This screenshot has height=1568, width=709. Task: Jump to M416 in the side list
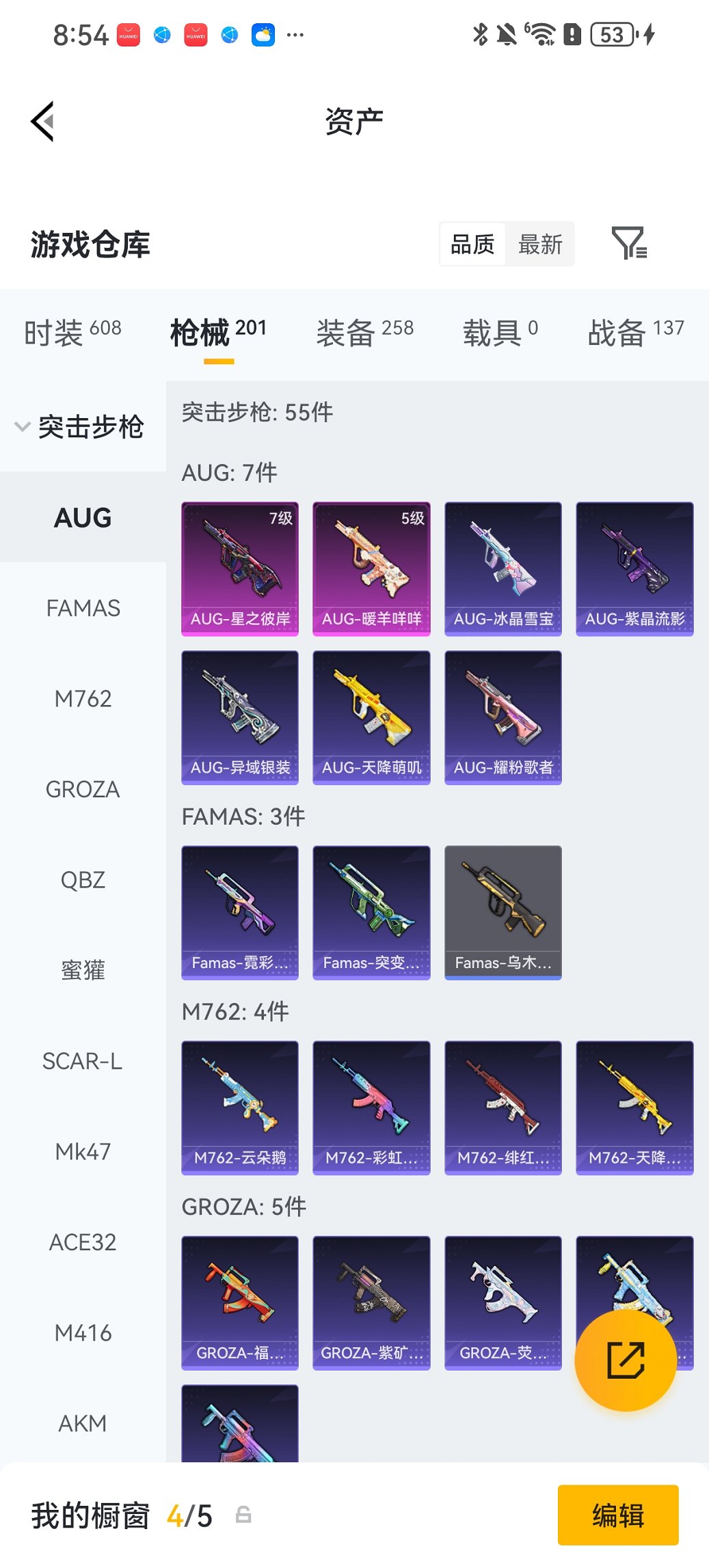pyautogui.click(x=83, y=1332)
